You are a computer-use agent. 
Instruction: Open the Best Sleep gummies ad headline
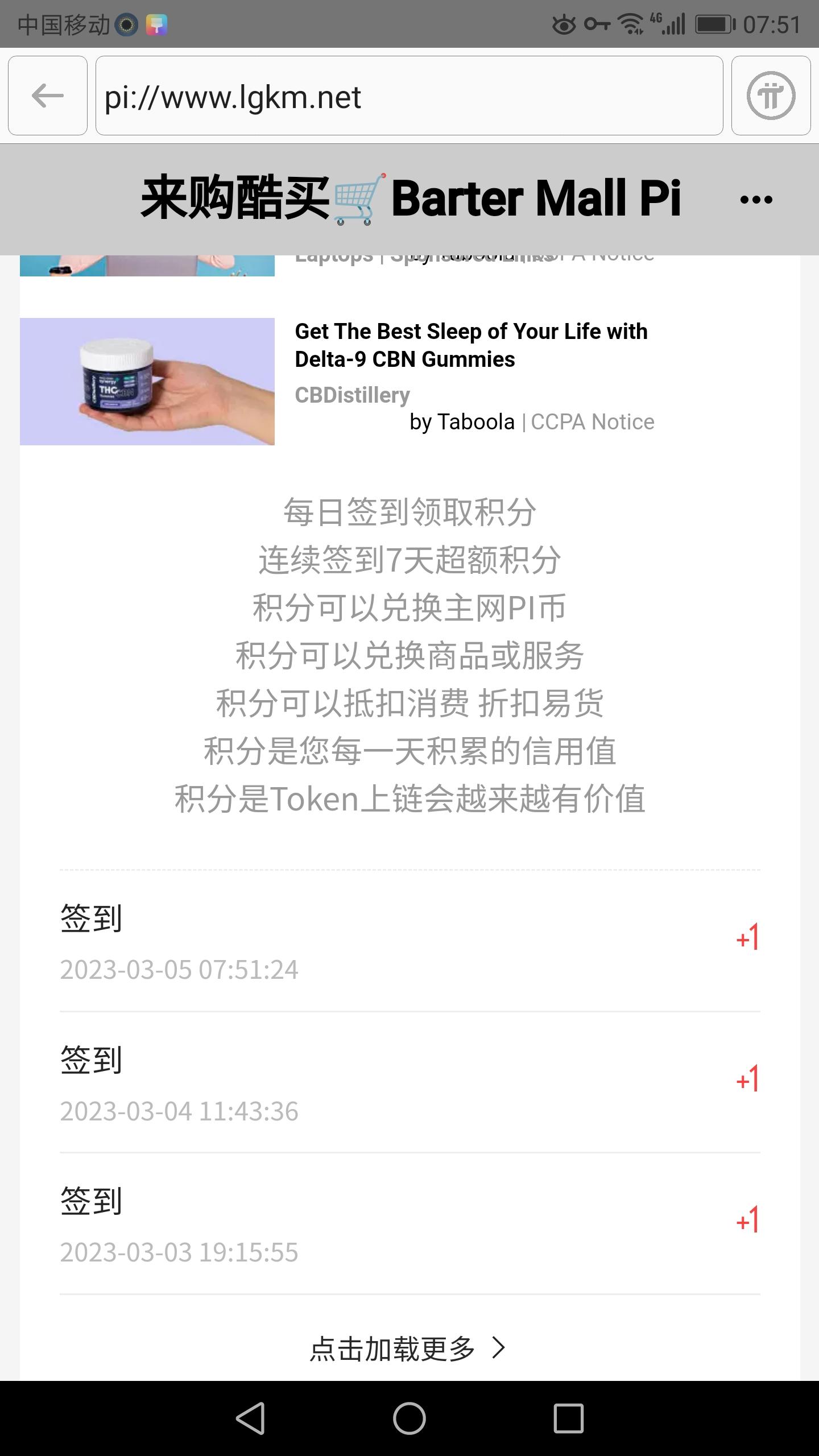[471, 345]
